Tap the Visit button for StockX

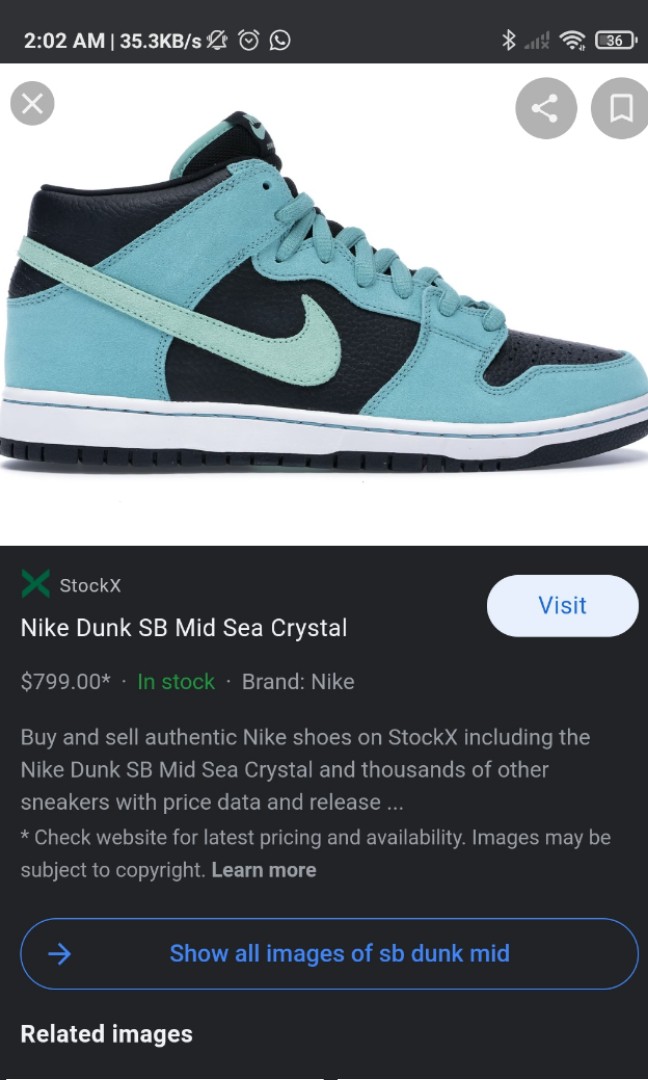point(562,605)
